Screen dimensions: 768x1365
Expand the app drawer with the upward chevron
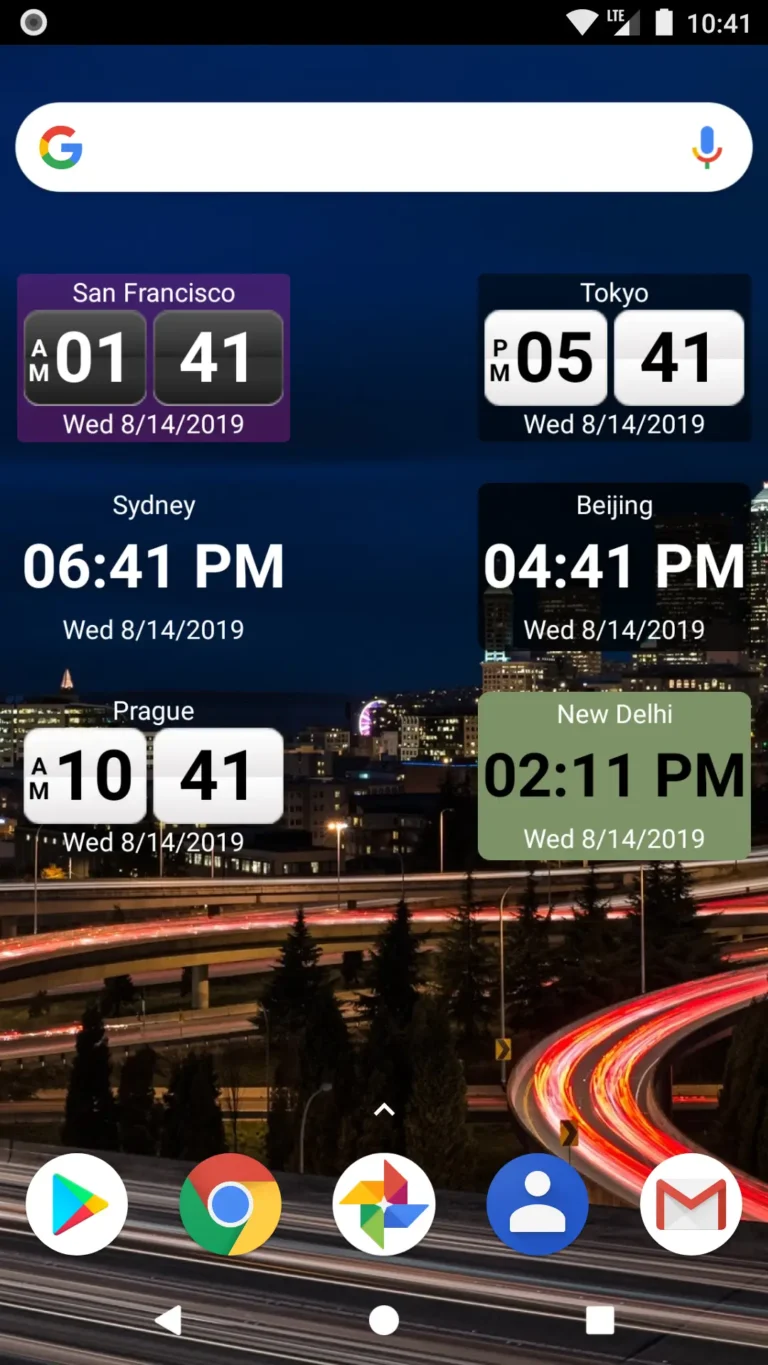pos(384,1109)
